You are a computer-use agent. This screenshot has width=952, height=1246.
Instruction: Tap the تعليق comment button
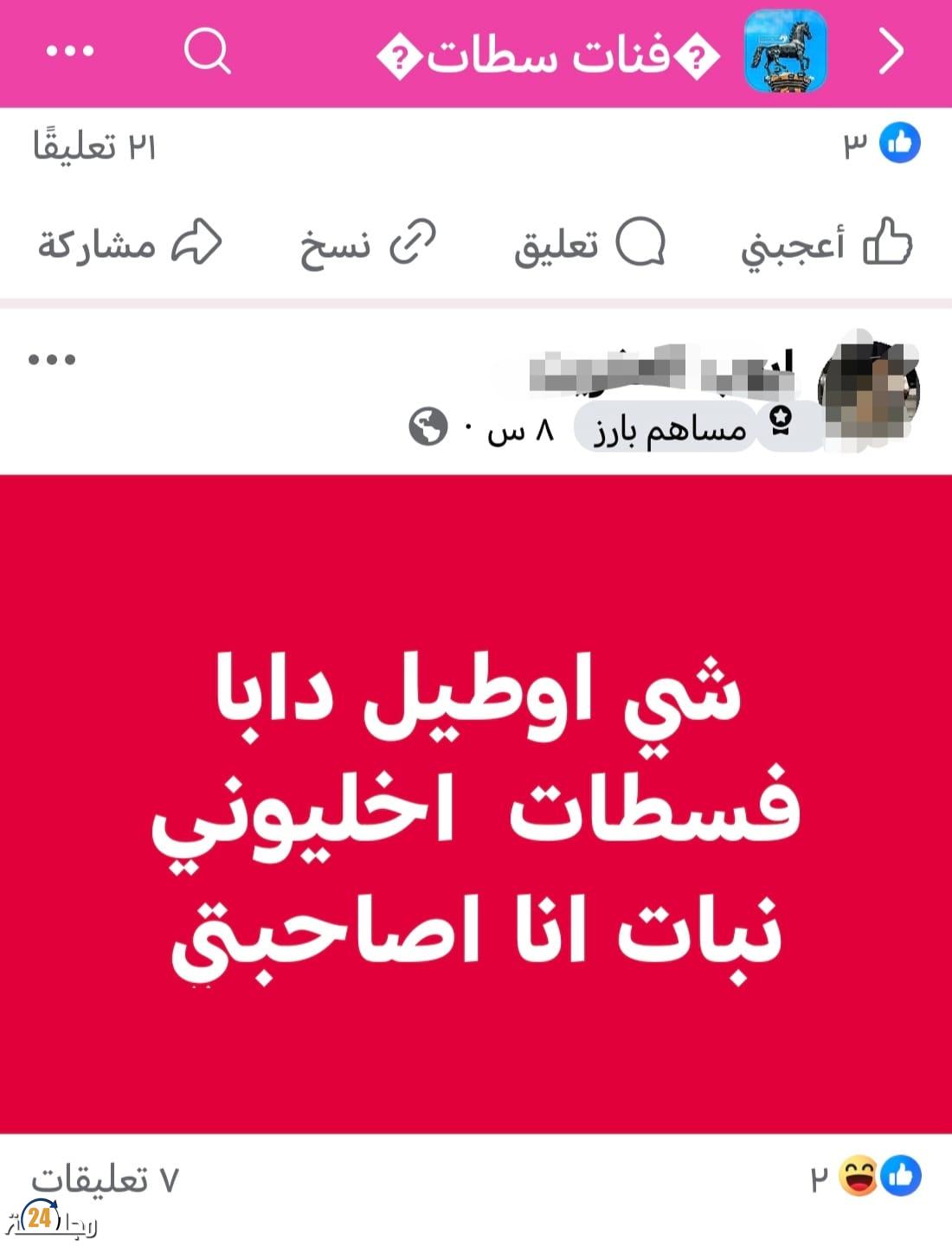pyautogui.click(x=590, y=245)
